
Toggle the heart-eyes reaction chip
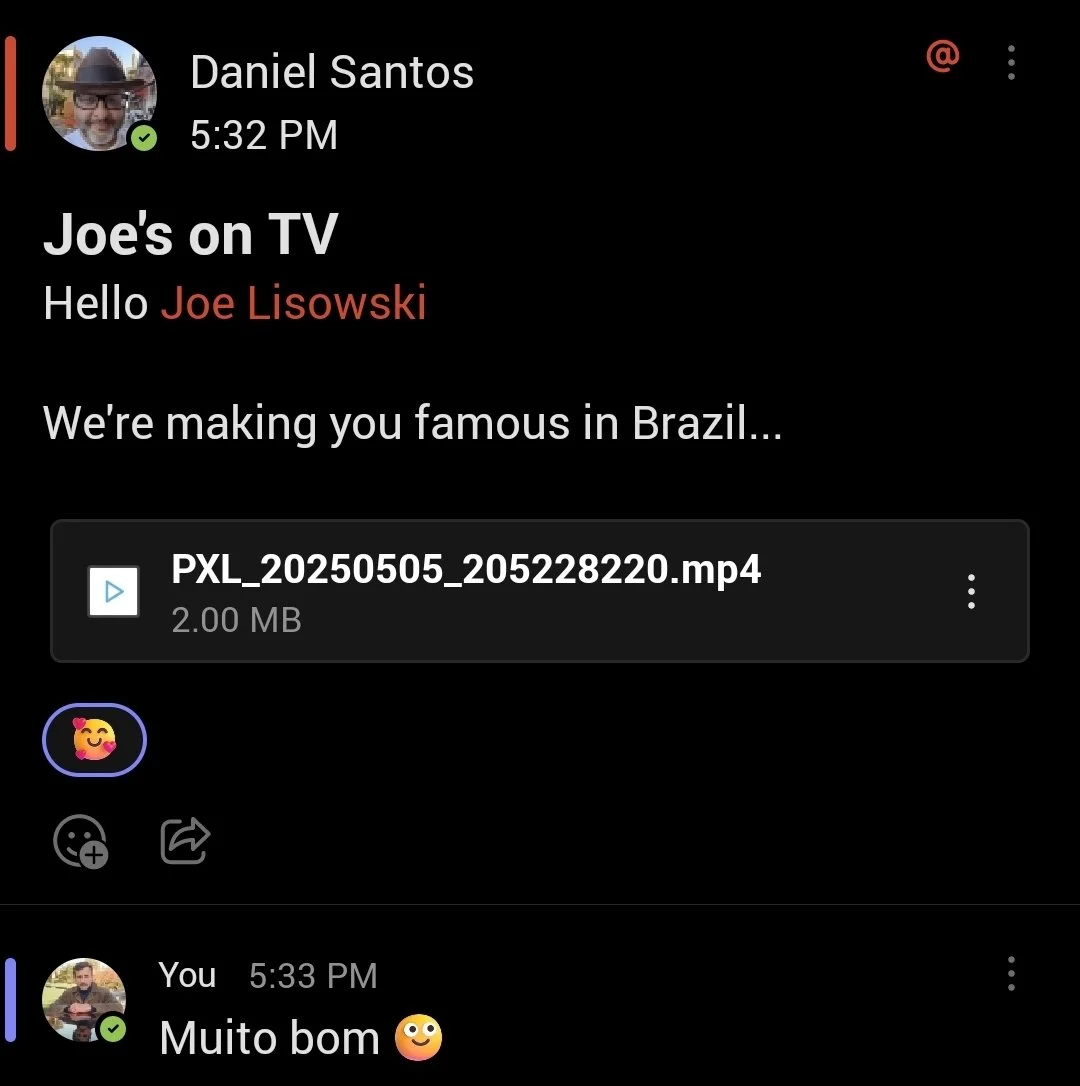pos(95,741)
